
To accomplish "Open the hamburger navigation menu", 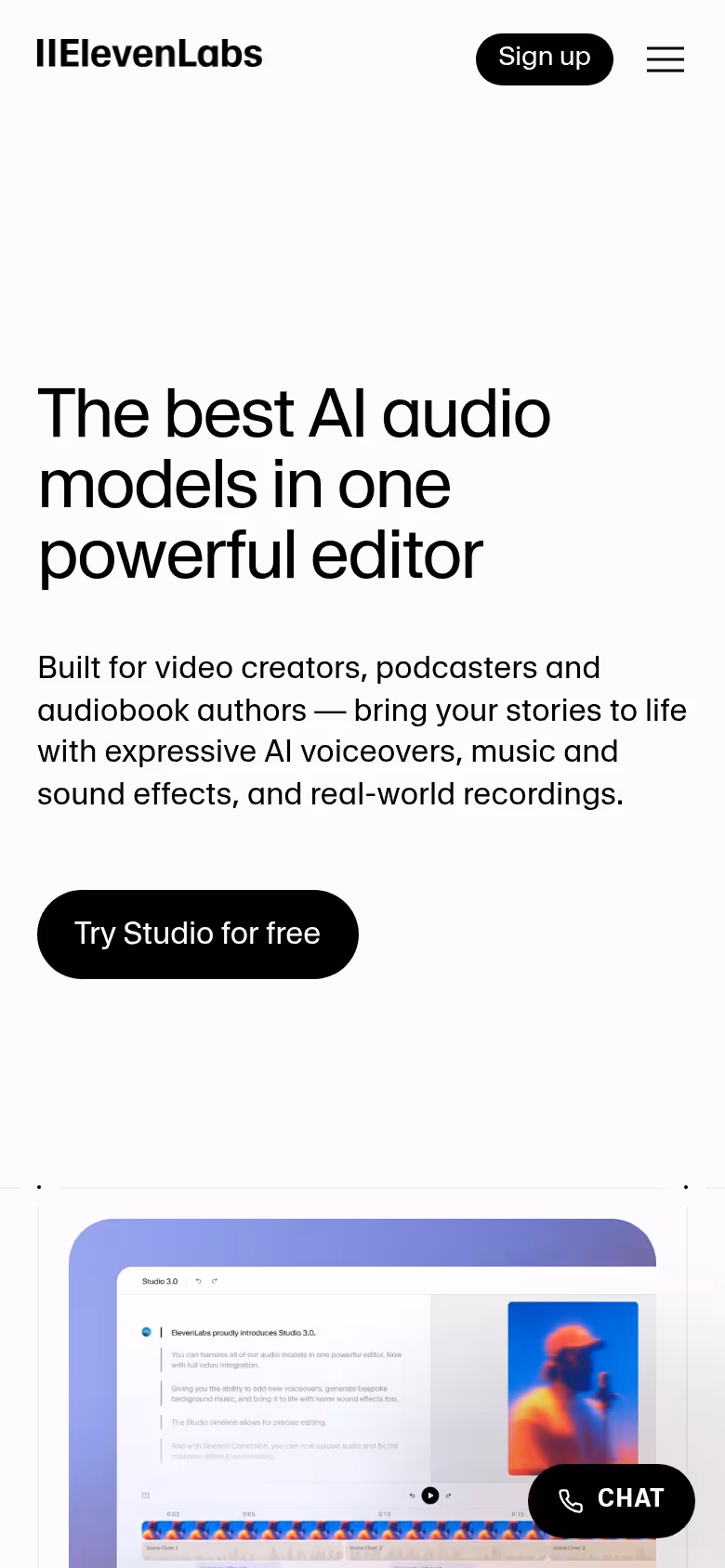I will 666,59.
